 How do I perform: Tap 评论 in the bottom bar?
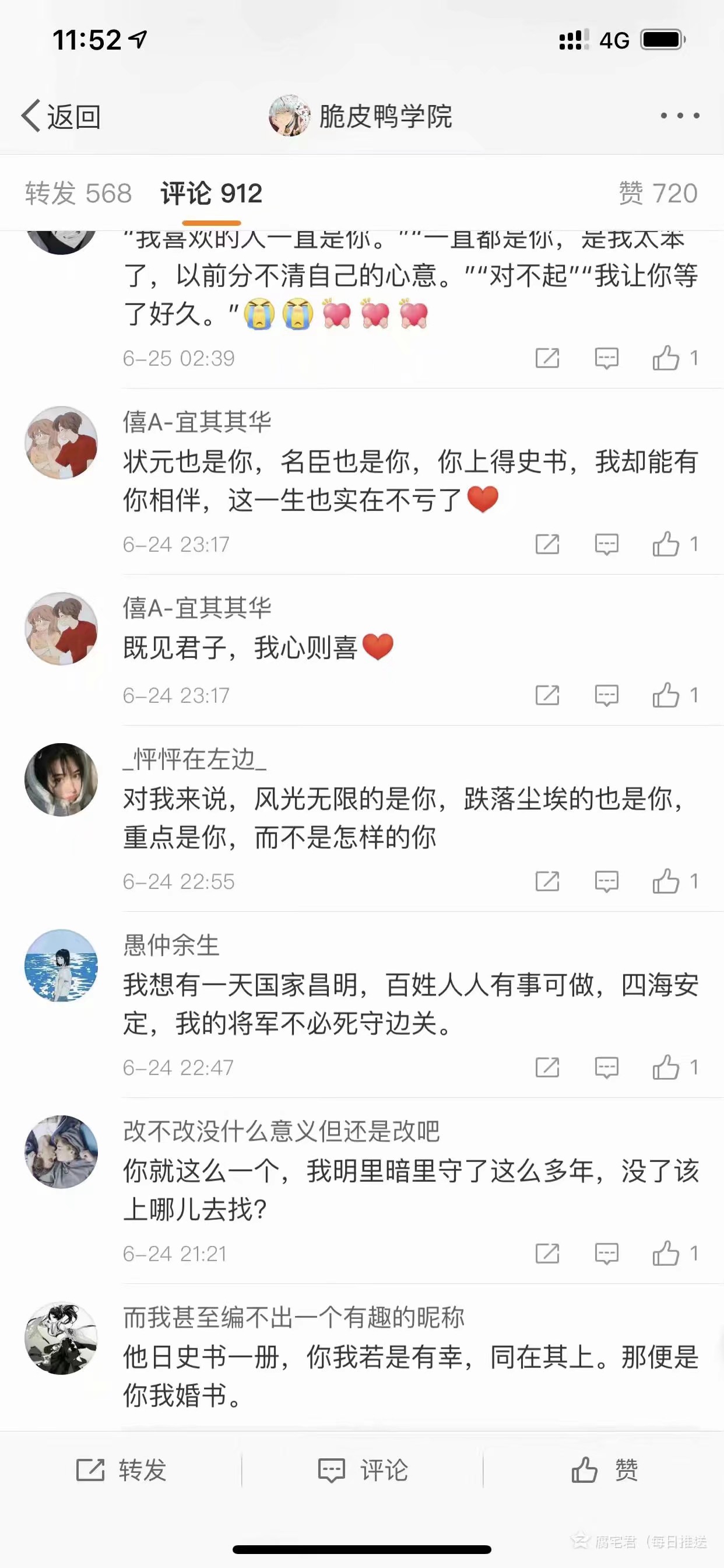[363, 1470]
